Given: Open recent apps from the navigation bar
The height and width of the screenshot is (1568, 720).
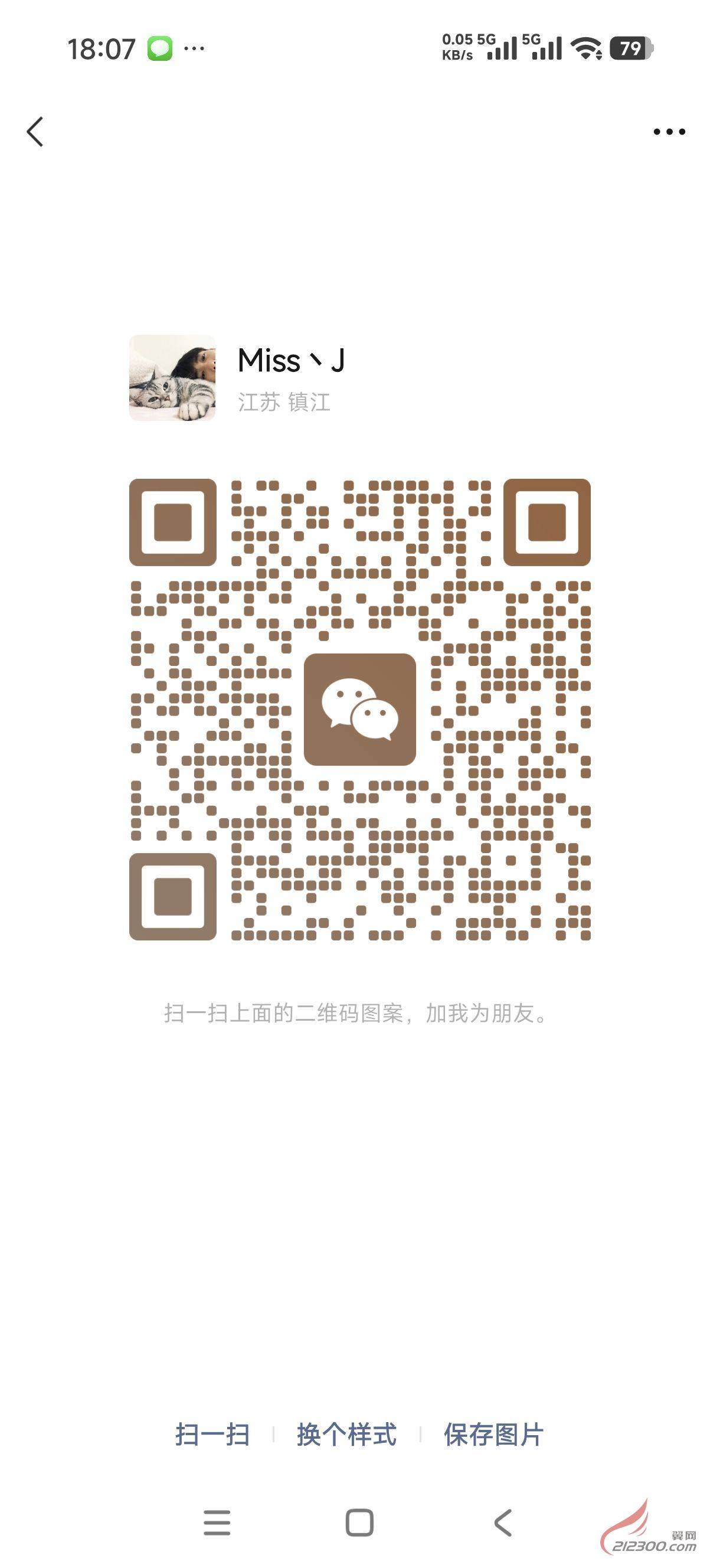Looking at the screenshot, I should pyautogui.click(x=217, y=1523).
